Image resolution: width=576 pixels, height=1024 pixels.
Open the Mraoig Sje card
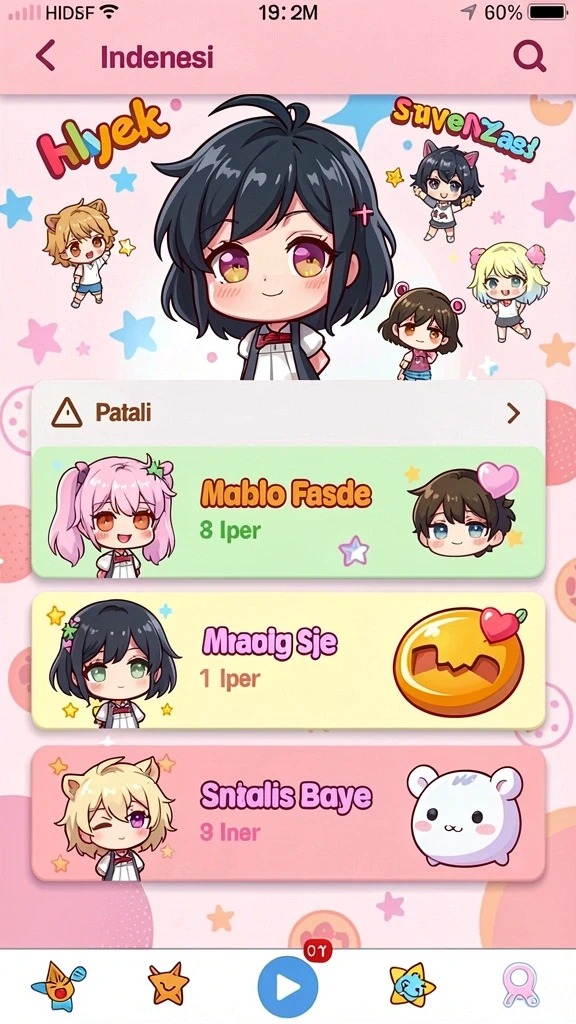tap(288, 660)
